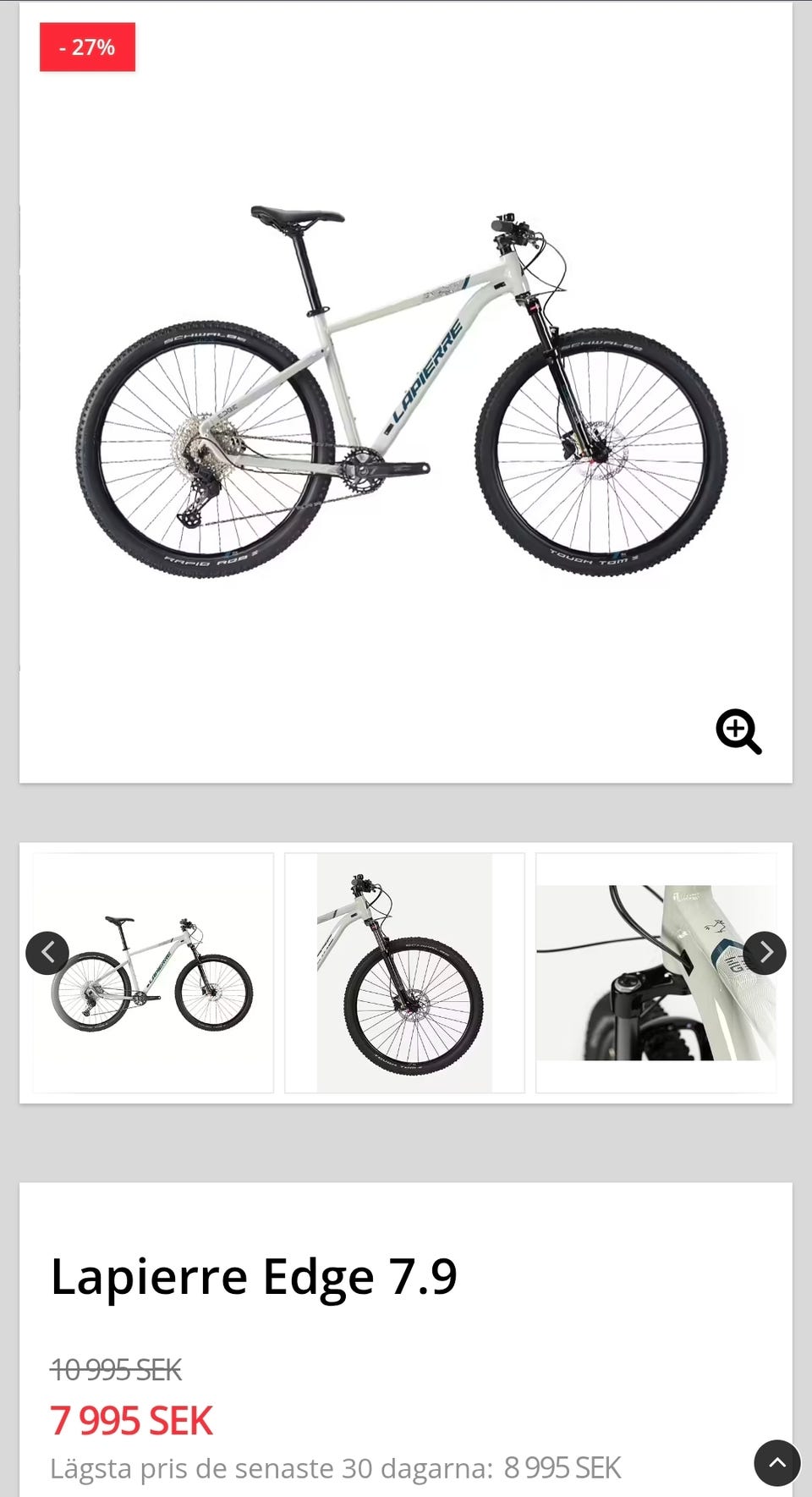Jump back to top of page
Viewport: 812px width, 1497px height.
776,1462
